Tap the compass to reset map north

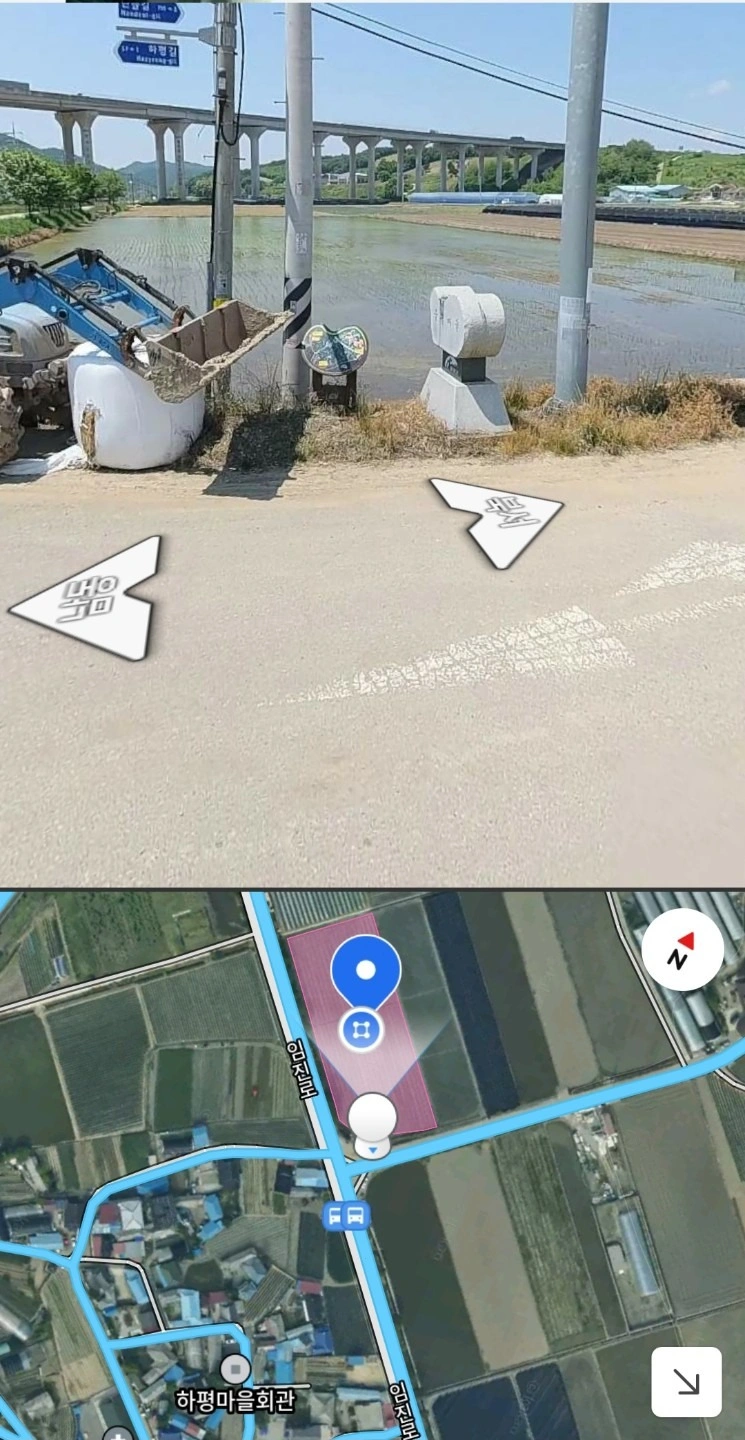683,951
